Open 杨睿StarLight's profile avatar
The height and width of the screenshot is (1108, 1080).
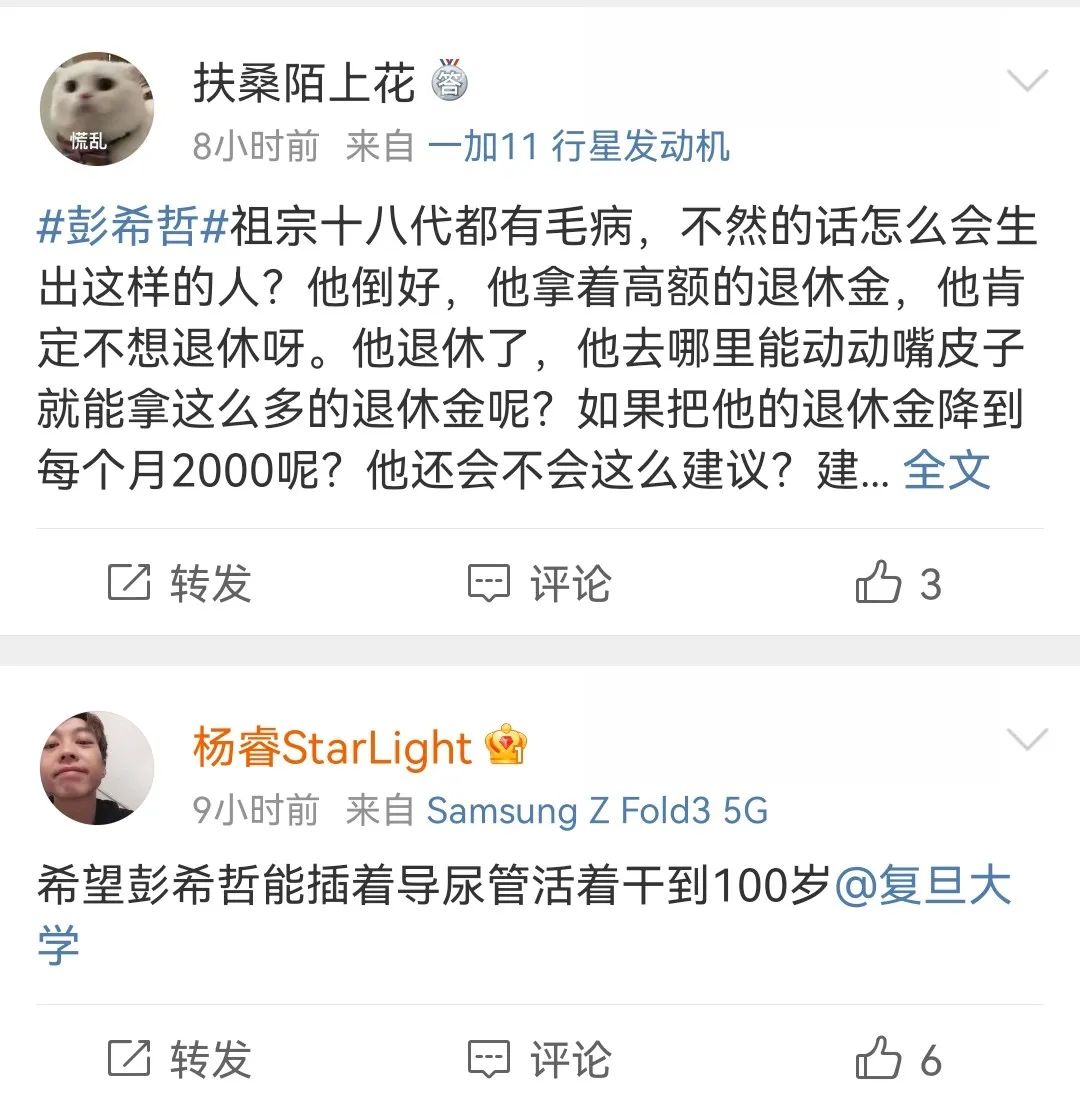click(x=97, y=768)
